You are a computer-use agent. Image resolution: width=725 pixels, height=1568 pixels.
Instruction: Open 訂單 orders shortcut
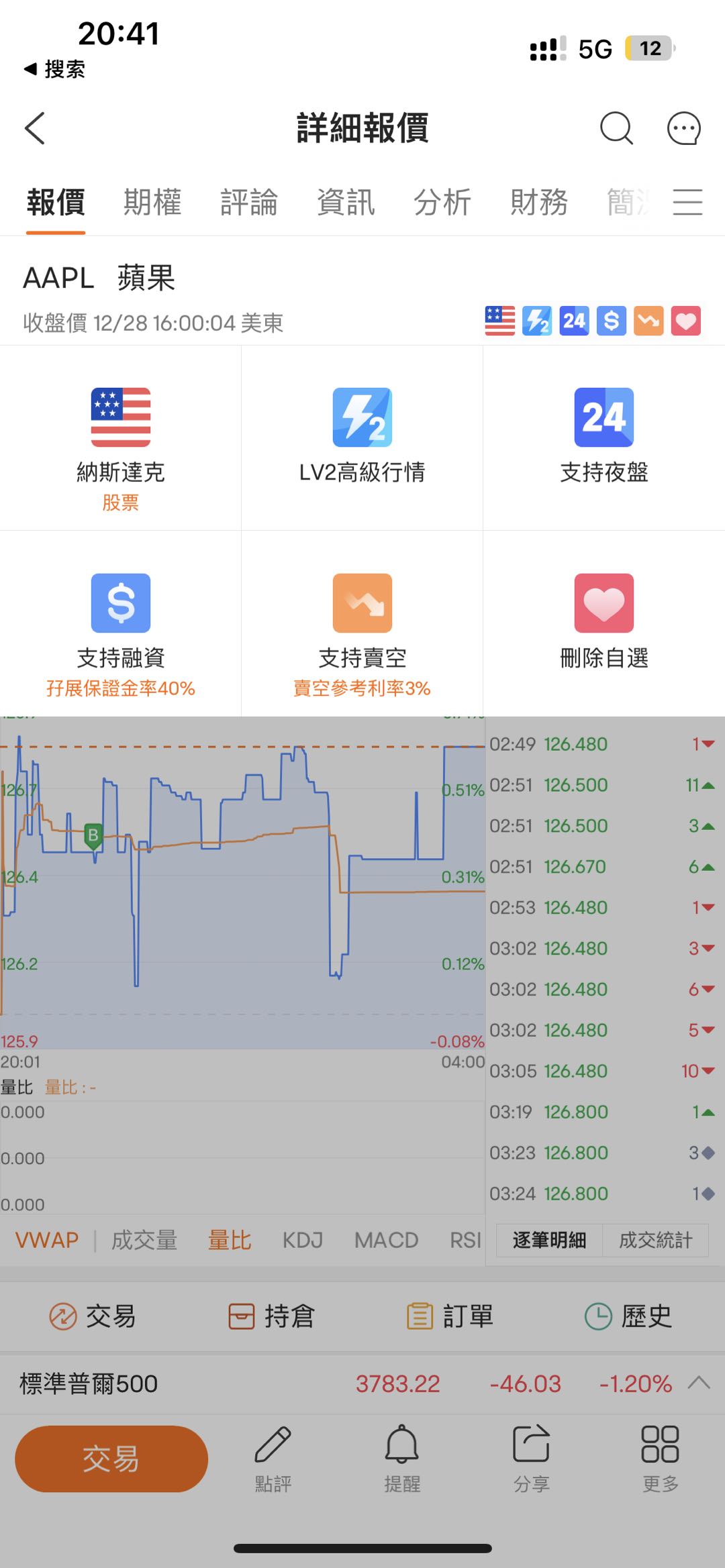450,1316
